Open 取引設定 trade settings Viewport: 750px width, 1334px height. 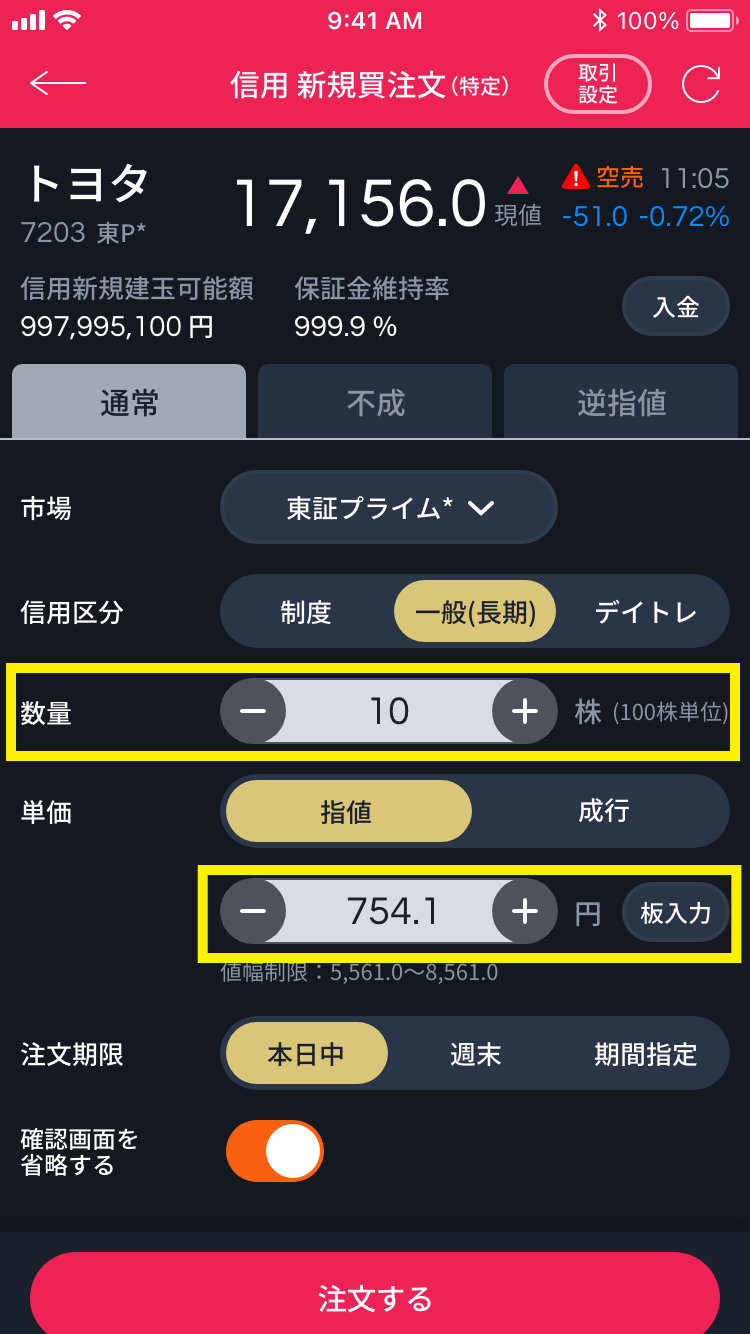597,84
